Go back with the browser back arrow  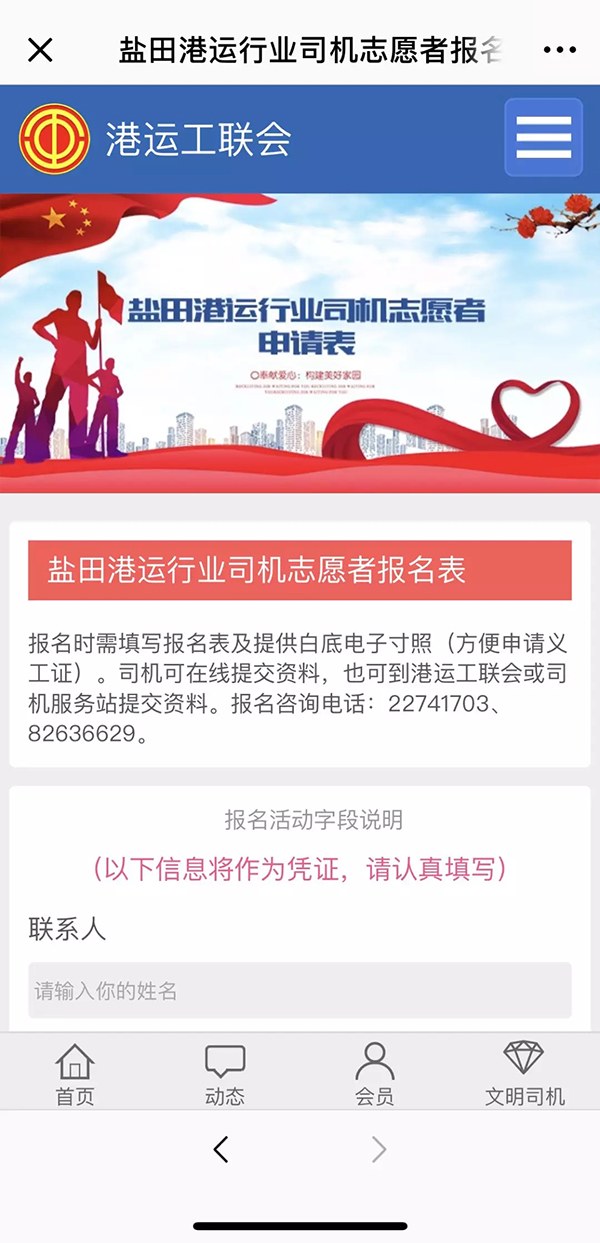pos(221,1150)
